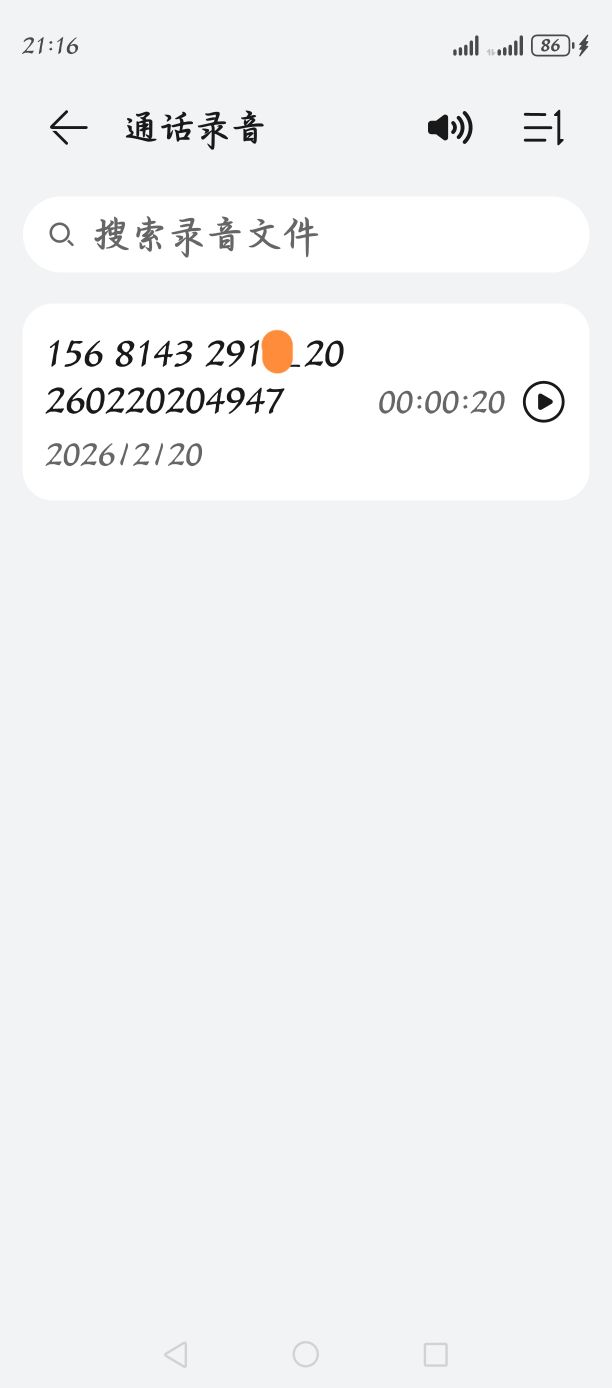Screen dimensions: 612x1388
Task: Open the recent apps overview
Action: 435,1354
